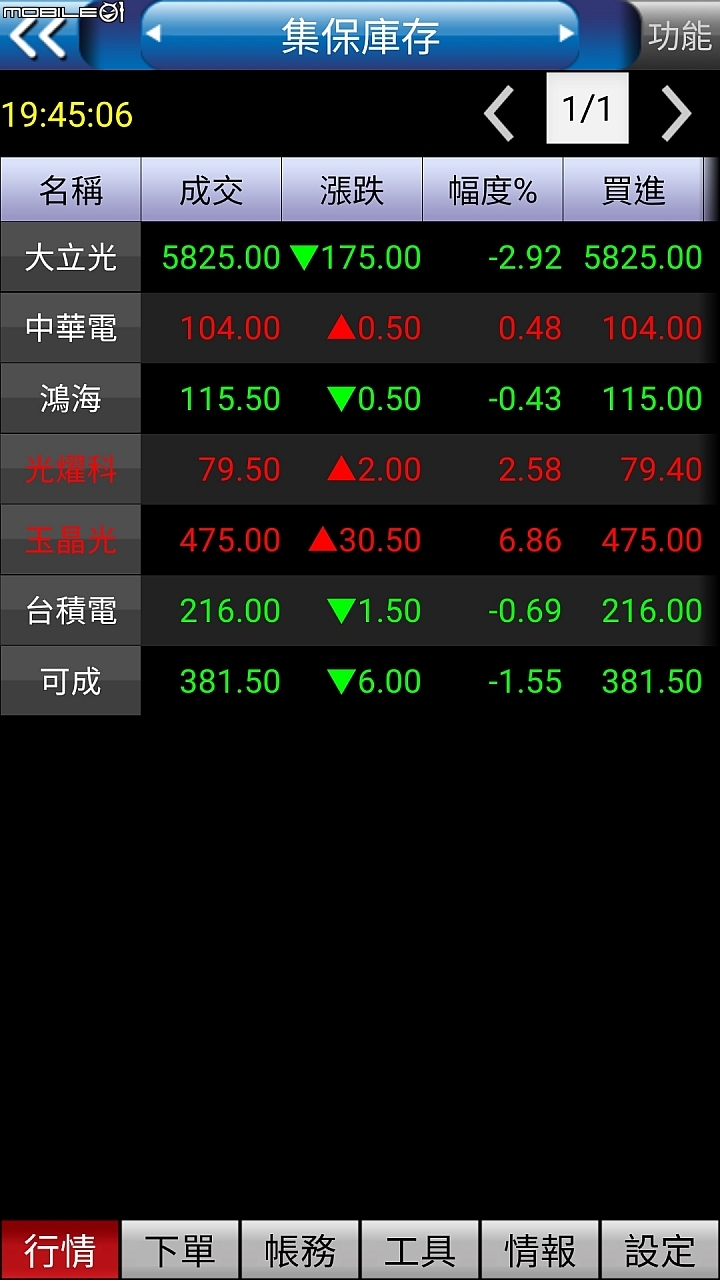Tap the 1/1 page indicator
720x1280 pixels.
point(587,109)
